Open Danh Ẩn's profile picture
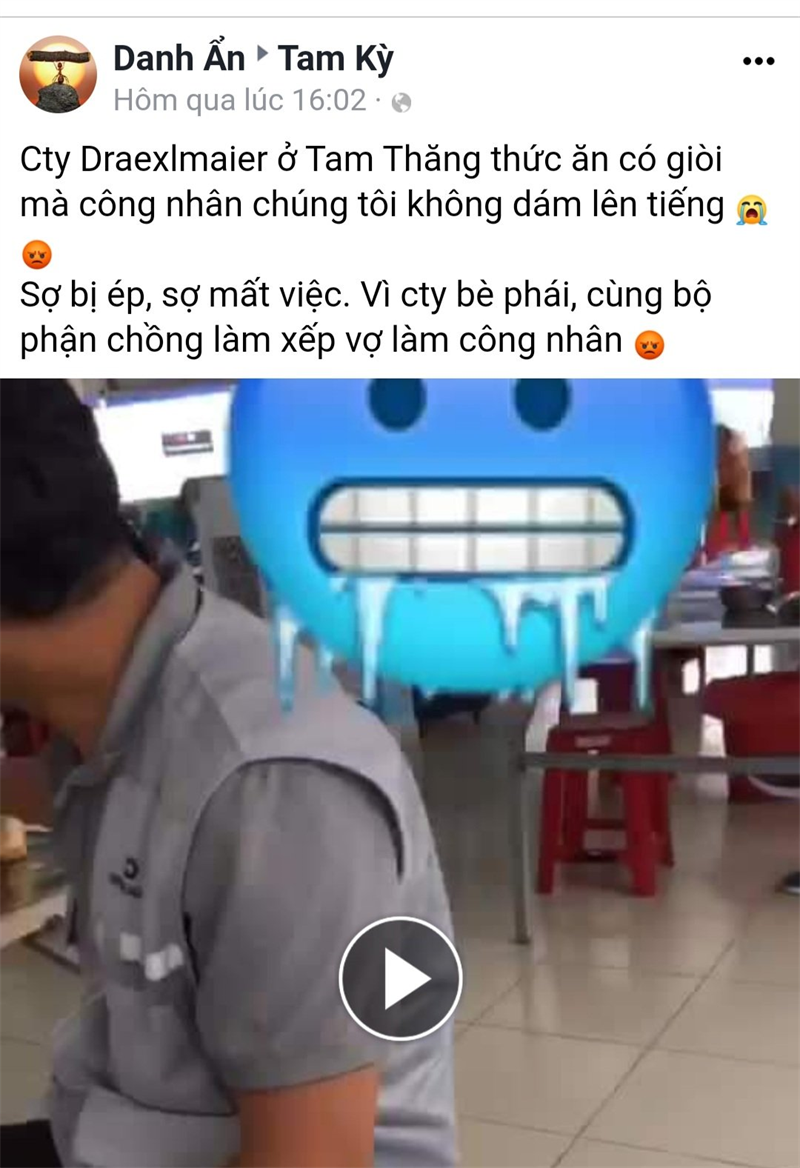This screenshot has height=1168, width=800. click(x=58, y=74)
